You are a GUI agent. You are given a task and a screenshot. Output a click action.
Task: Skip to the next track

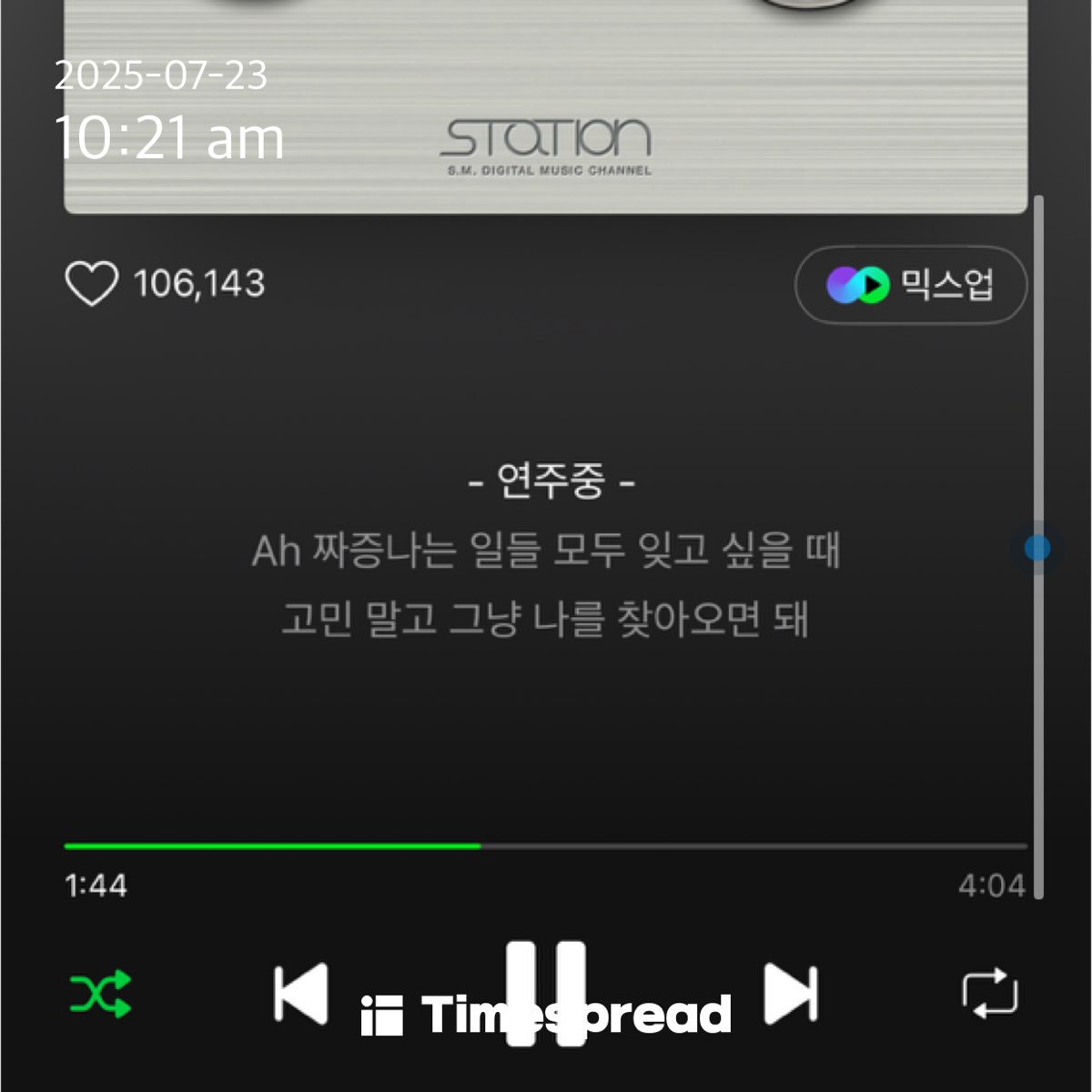791,993
